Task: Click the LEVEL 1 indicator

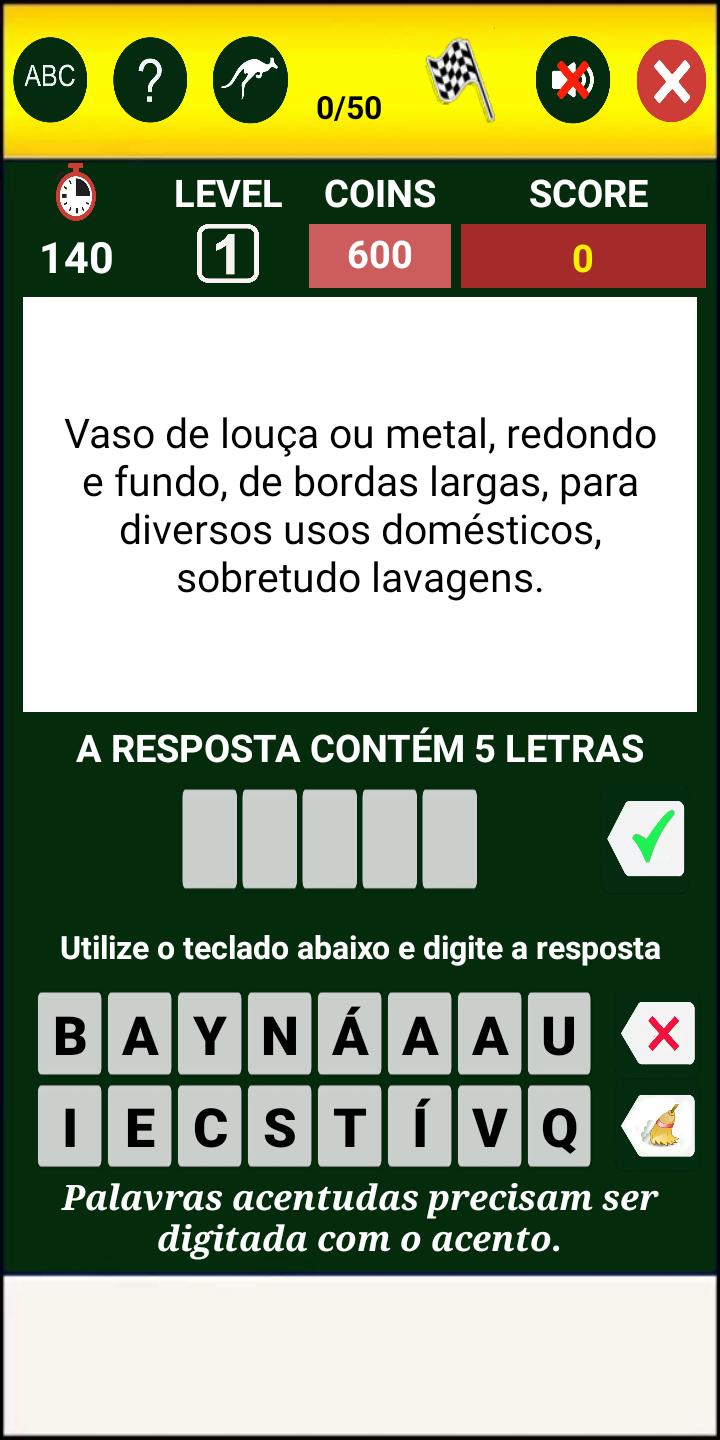Action: pyautogui.click(x=228, y=256)
